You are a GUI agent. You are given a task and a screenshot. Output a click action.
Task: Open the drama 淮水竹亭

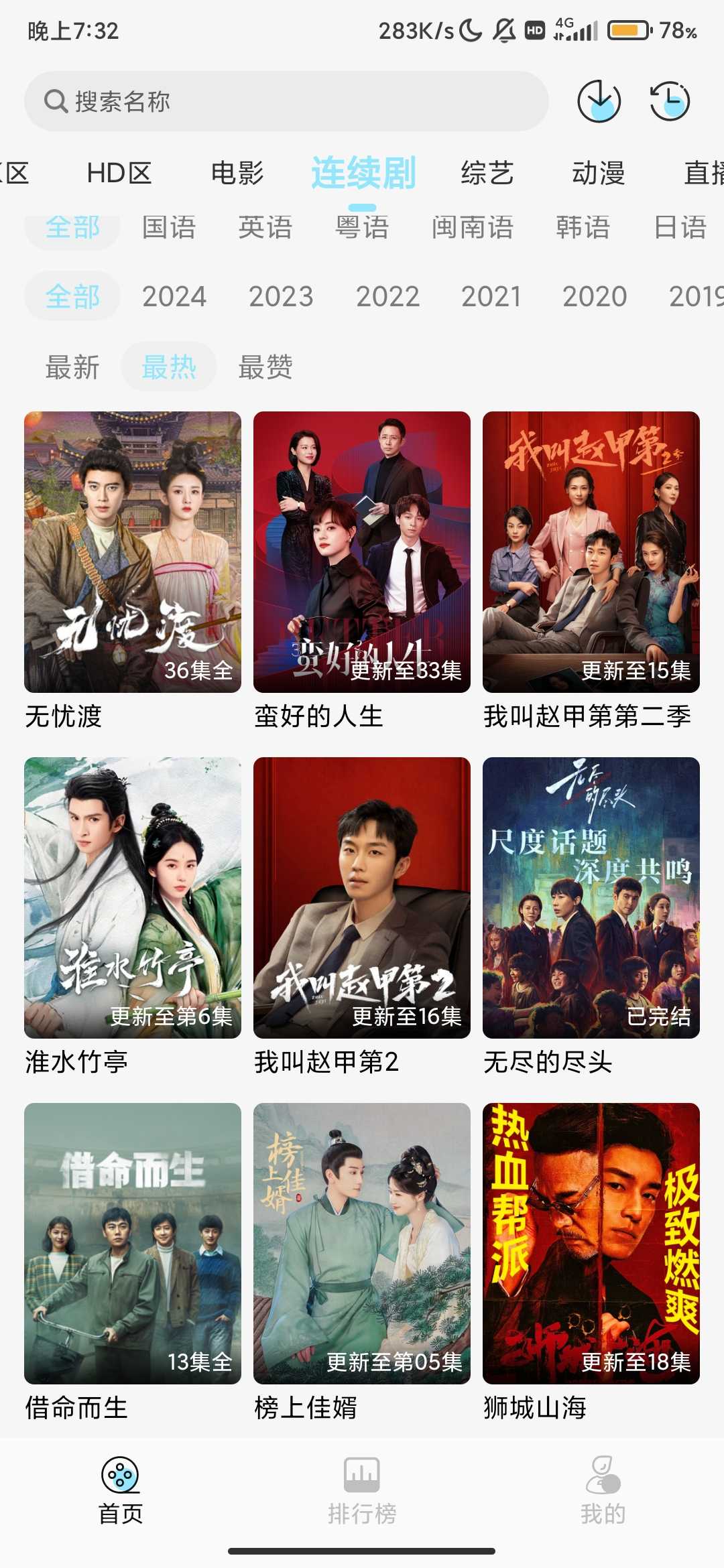click(x=133, y=898)
